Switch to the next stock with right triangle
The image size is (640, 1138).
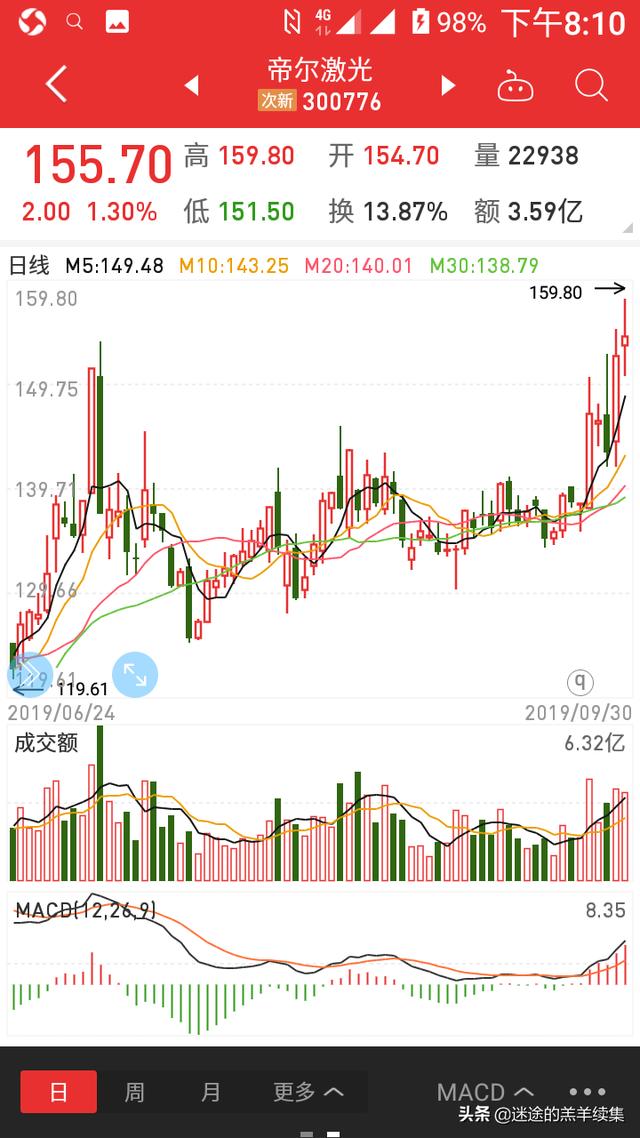(448, 86)
